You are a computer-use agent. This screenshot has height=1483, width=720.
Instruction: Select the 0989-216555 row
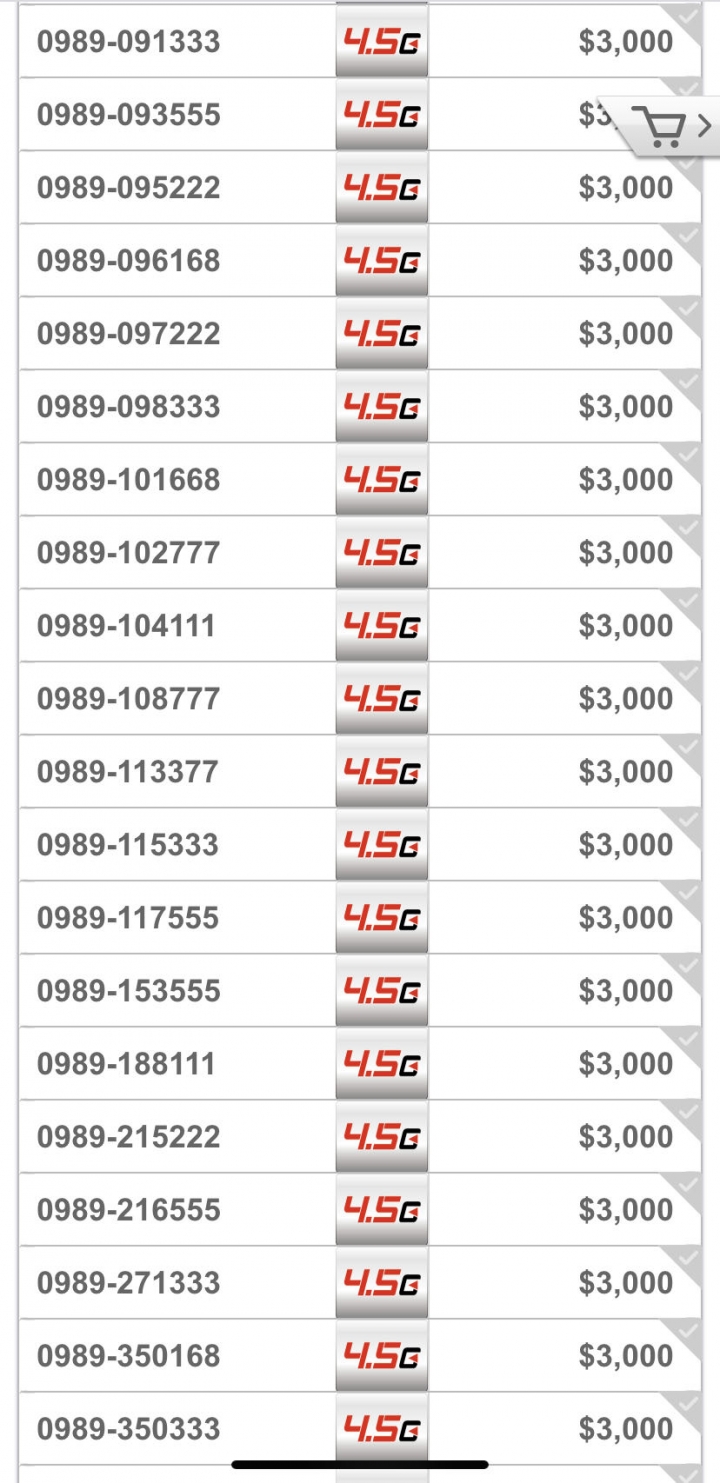tap(360, 1210)
